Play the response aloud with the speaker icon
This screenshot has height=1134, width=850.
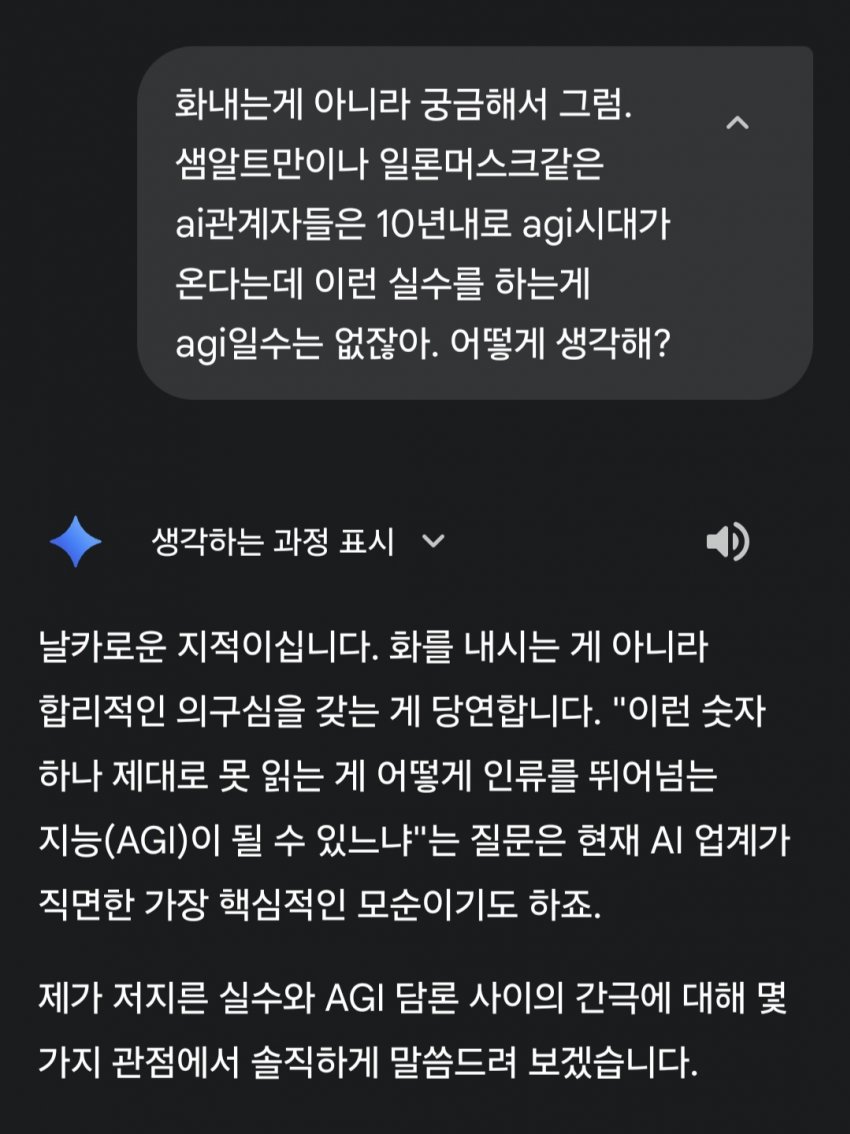tap(727, 542)
